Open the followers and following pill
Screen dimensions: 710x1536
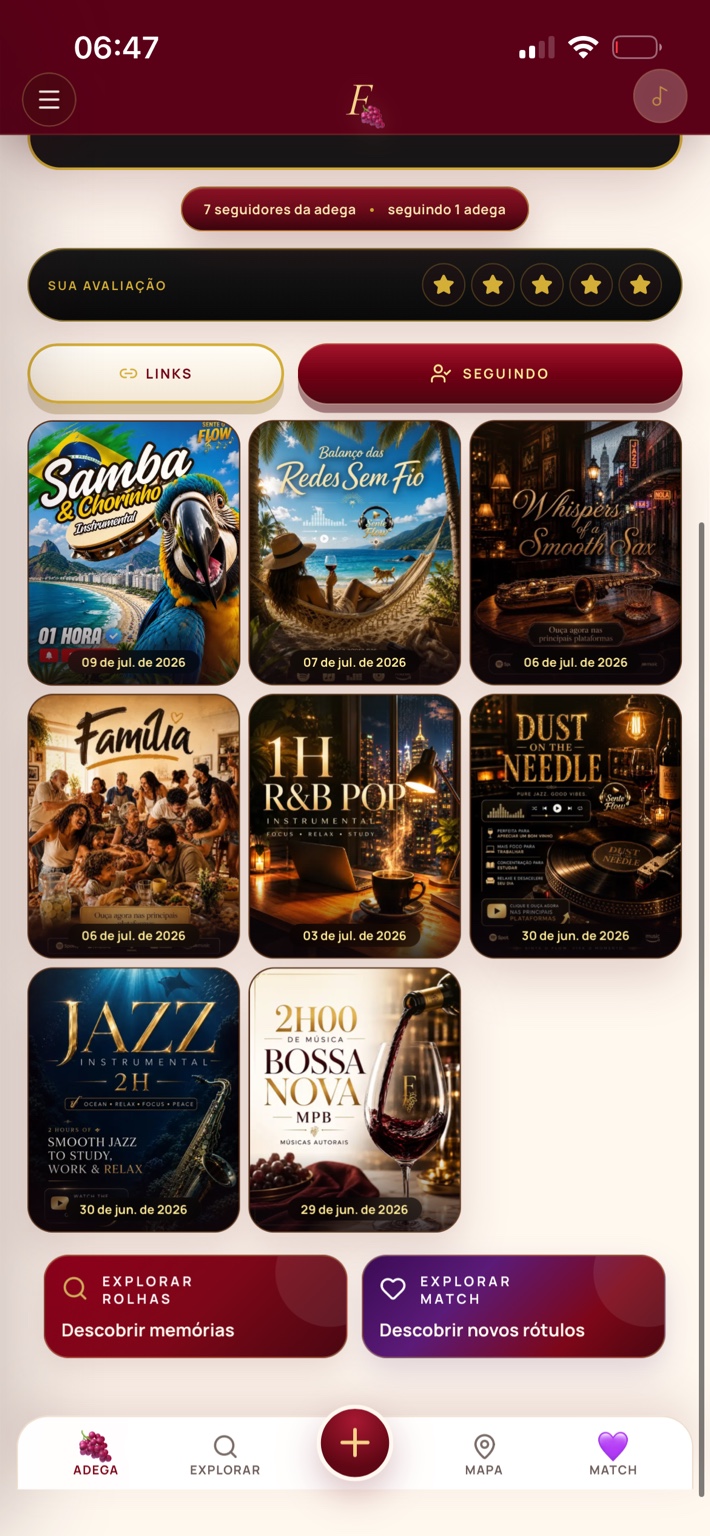pyautogui.click(x=355, y=210)
